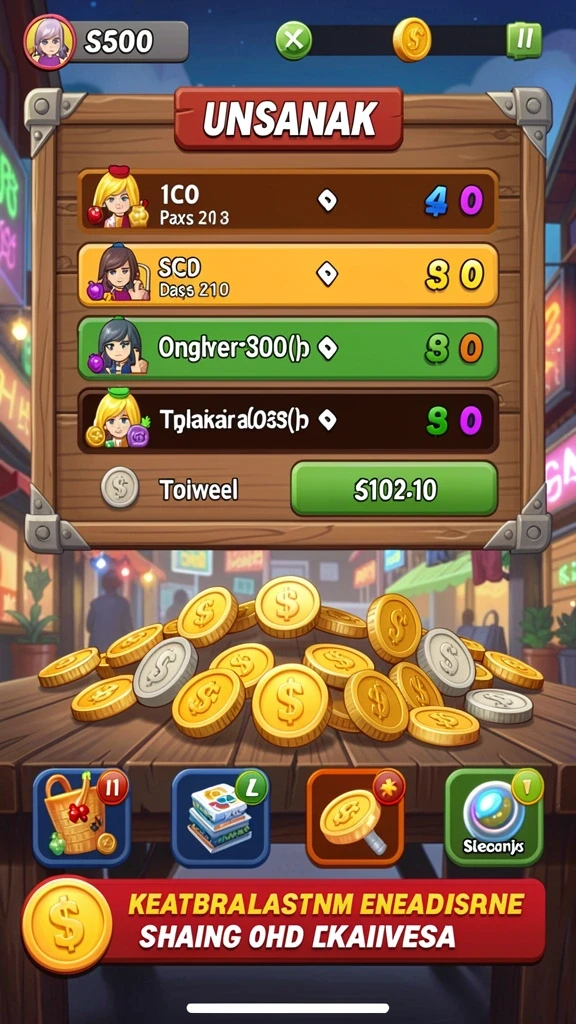The height and width of the screenshot is (1024, 576).
Task: Tap the green $102.10 button
Action: (x=394, y=488)
